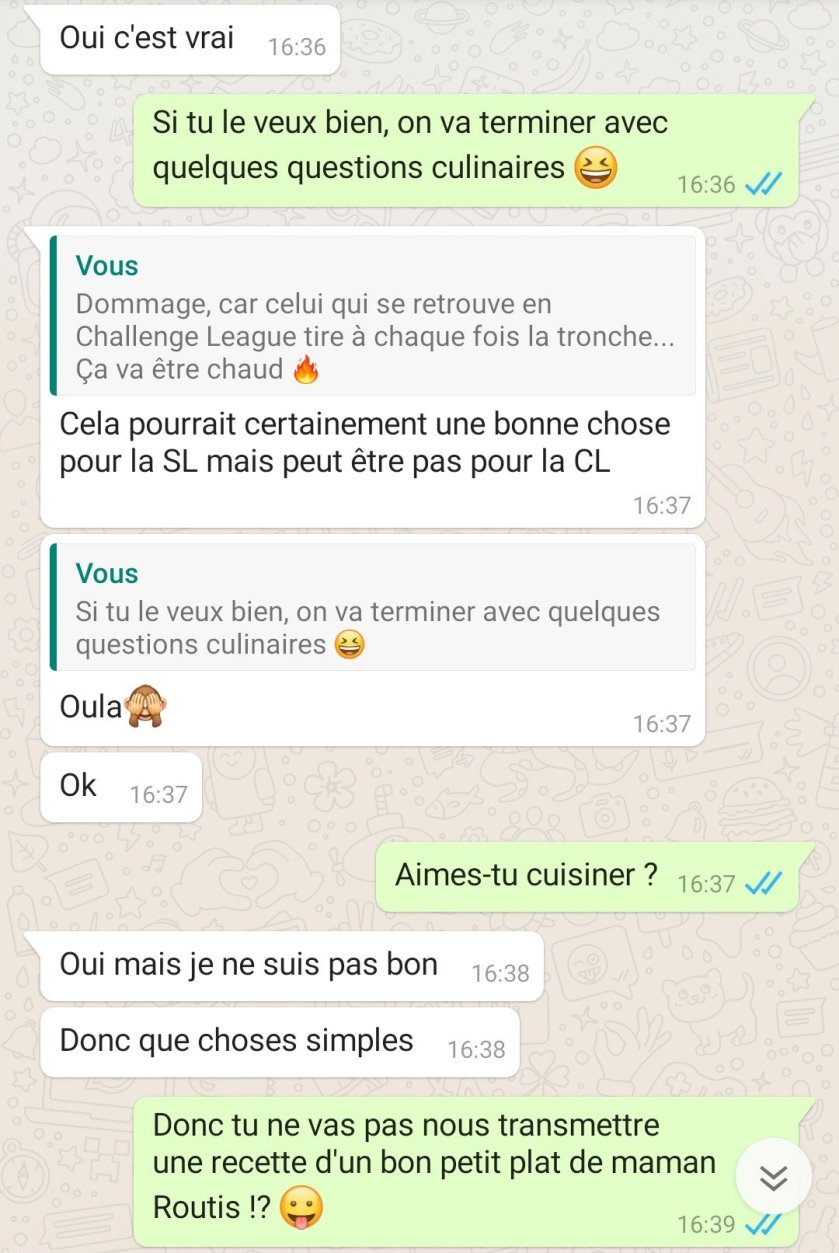Open quoted message above the Oula reply
Image resolution: width=839 pixels, height=1253 pixels.
[x=372, y=608]
